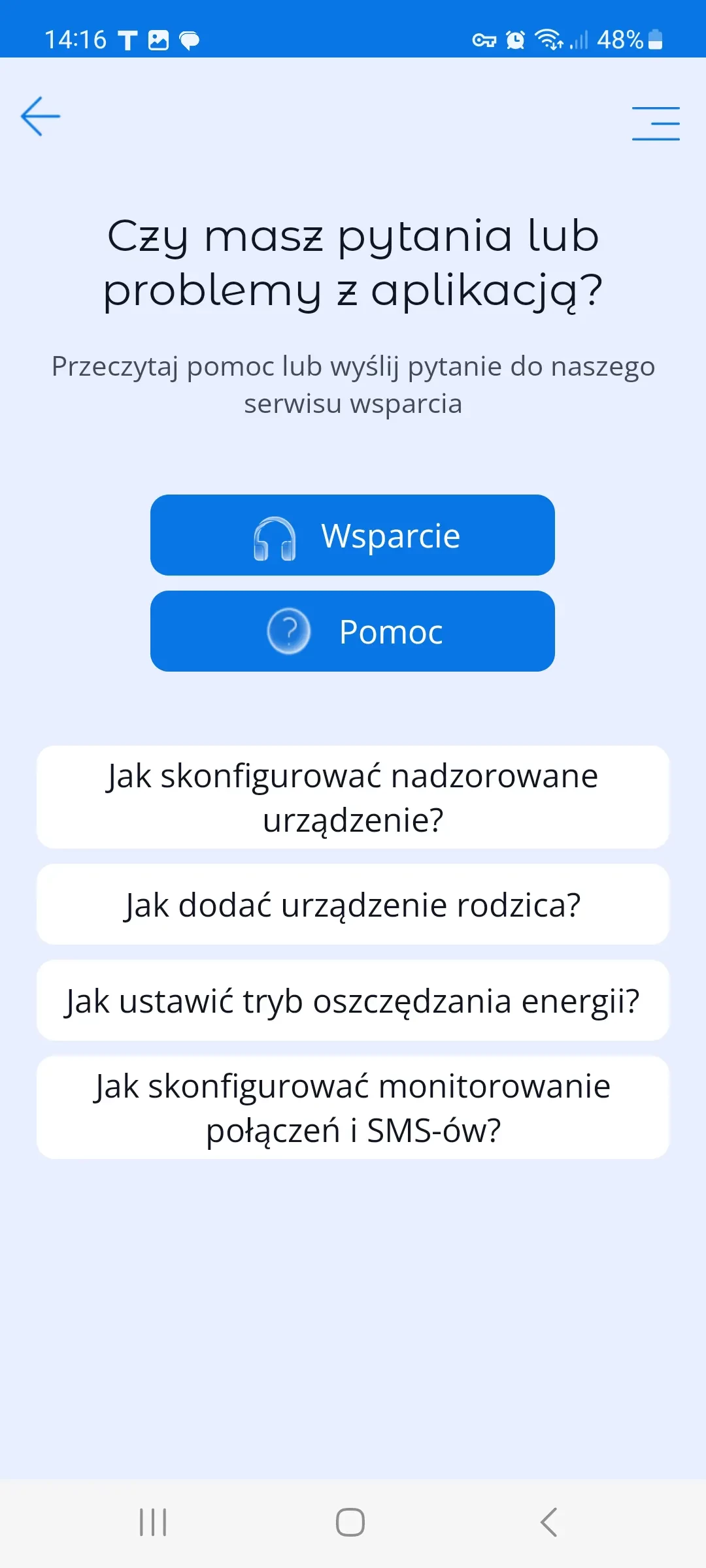The height and width of the screenshot is (1568, 706).
Task: Open 'Jak skonfigurować nadzorowane urządzenie?'
Action: tap(352, 797)
